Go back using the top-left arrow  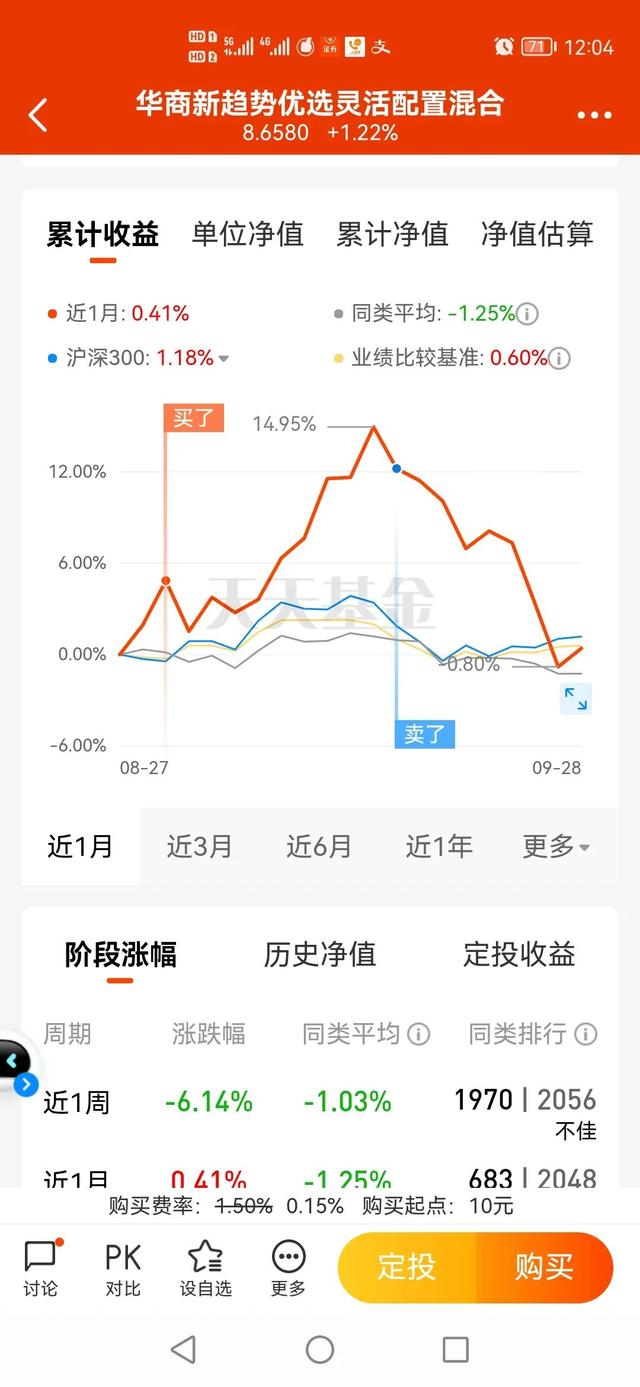[38, 115]
